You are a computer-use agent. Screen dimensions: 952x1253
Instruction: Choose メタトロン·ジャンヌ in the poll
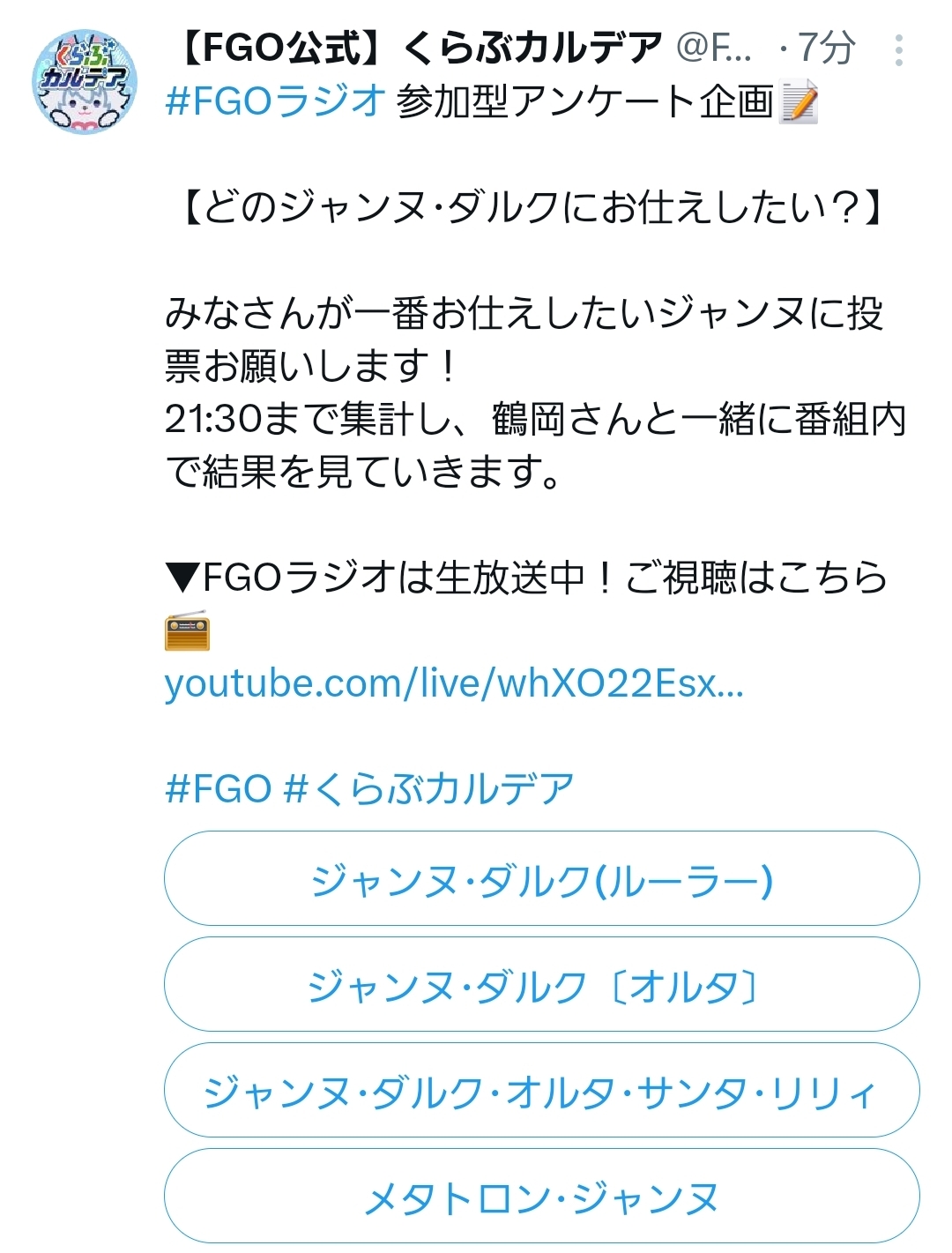[541, 1197]
